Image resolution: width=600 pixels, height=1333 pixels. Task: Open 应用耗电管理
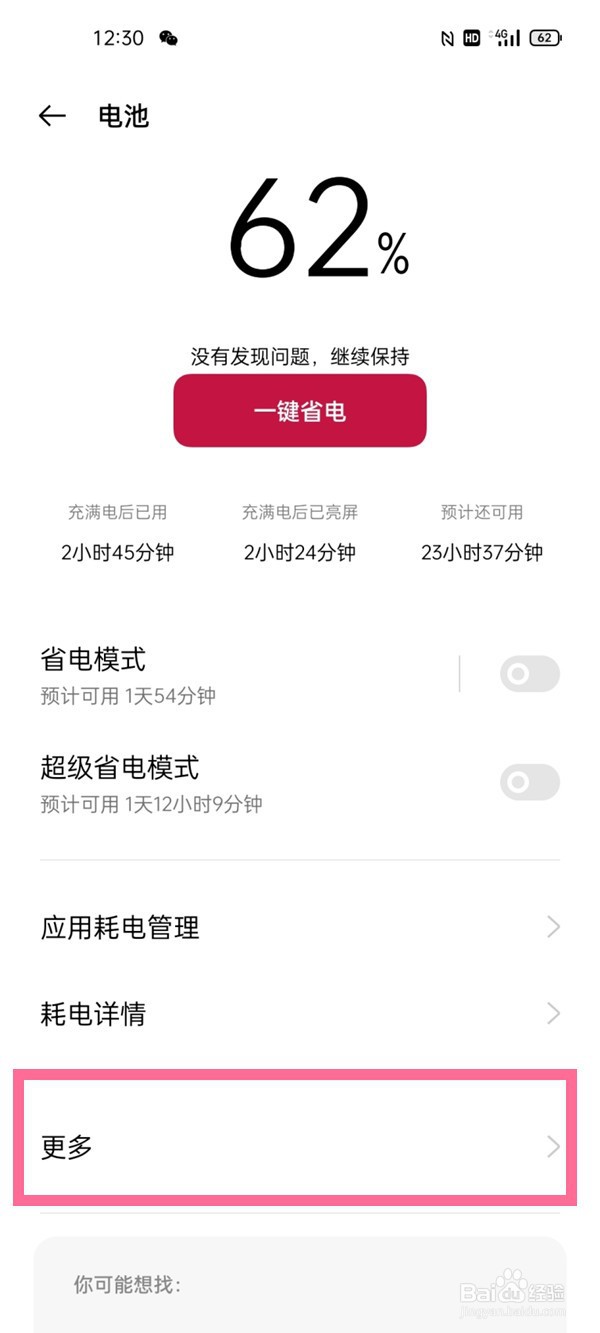(x=300, y=928)
